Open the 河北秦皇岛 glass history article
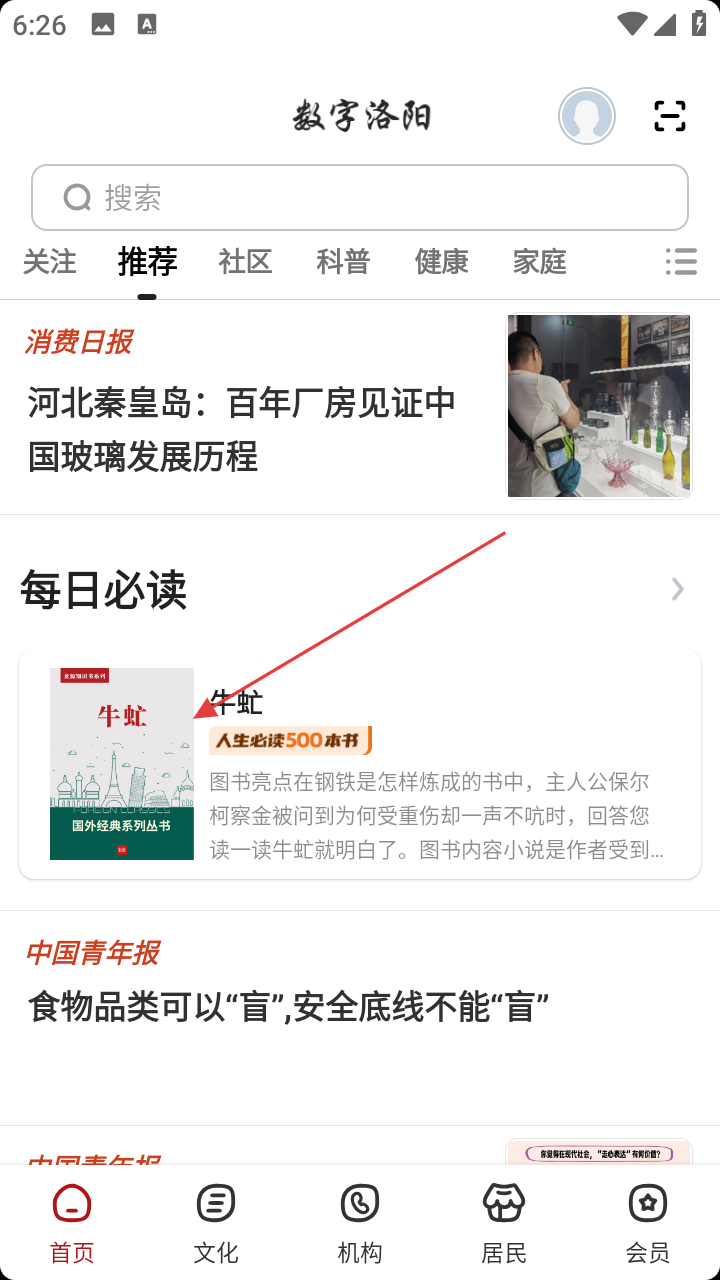Screen dimensions: 720x1280 (x=241, y=430)
